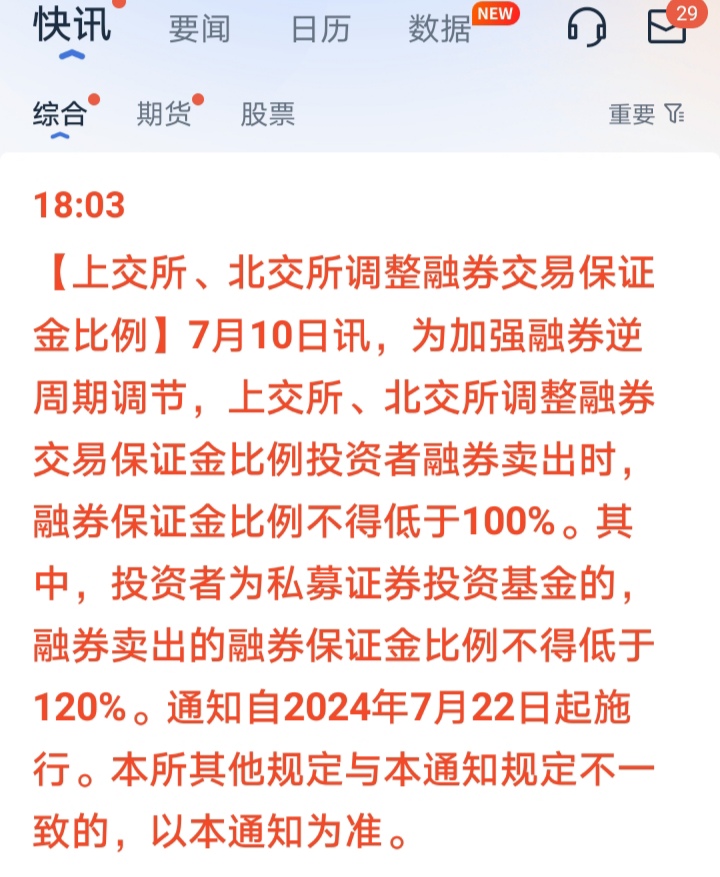Click the red dot badge on 期货

click(201, 100)
